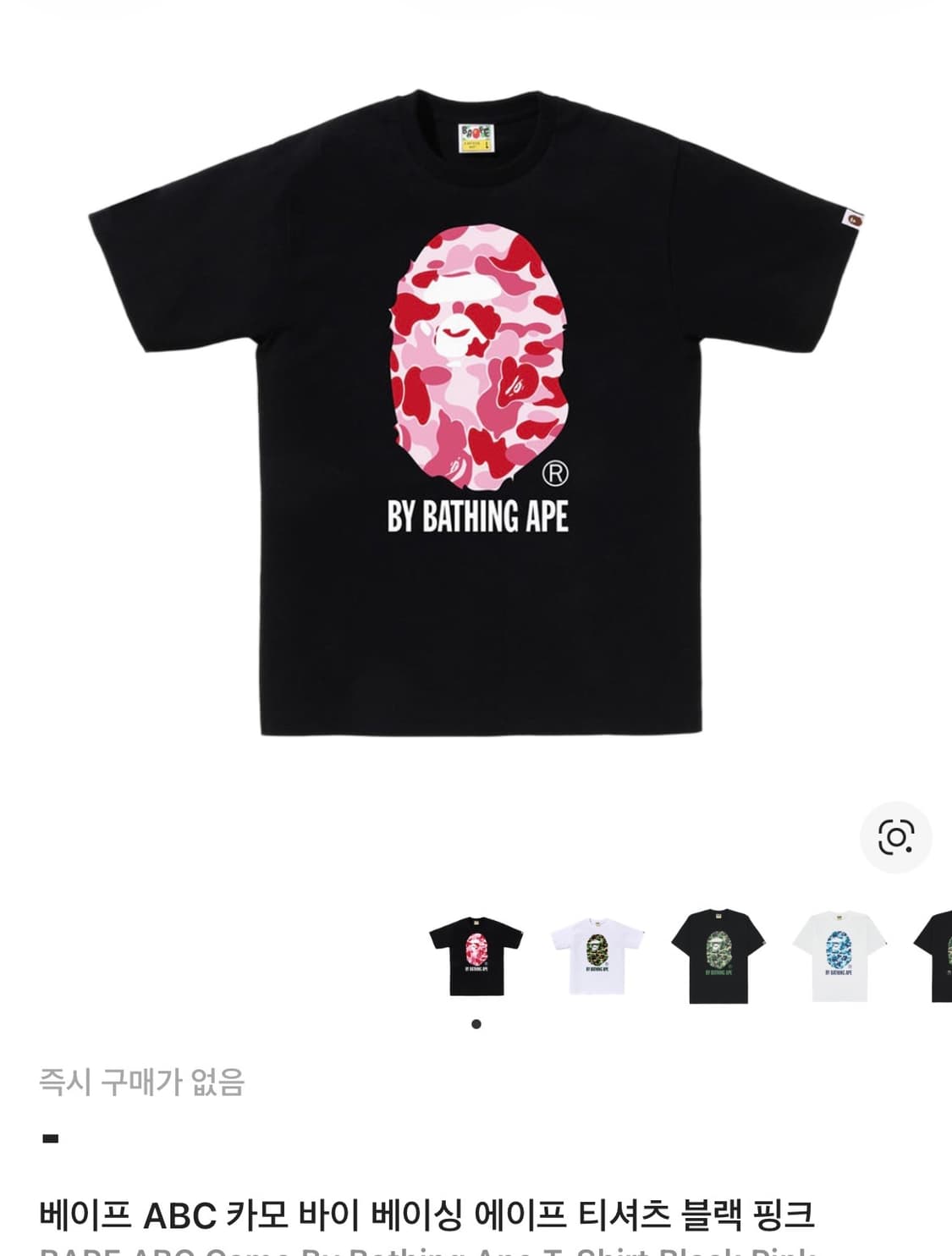Tap the carousel pagination dot
952x1256 pixels.
(x=476, y=1023)
